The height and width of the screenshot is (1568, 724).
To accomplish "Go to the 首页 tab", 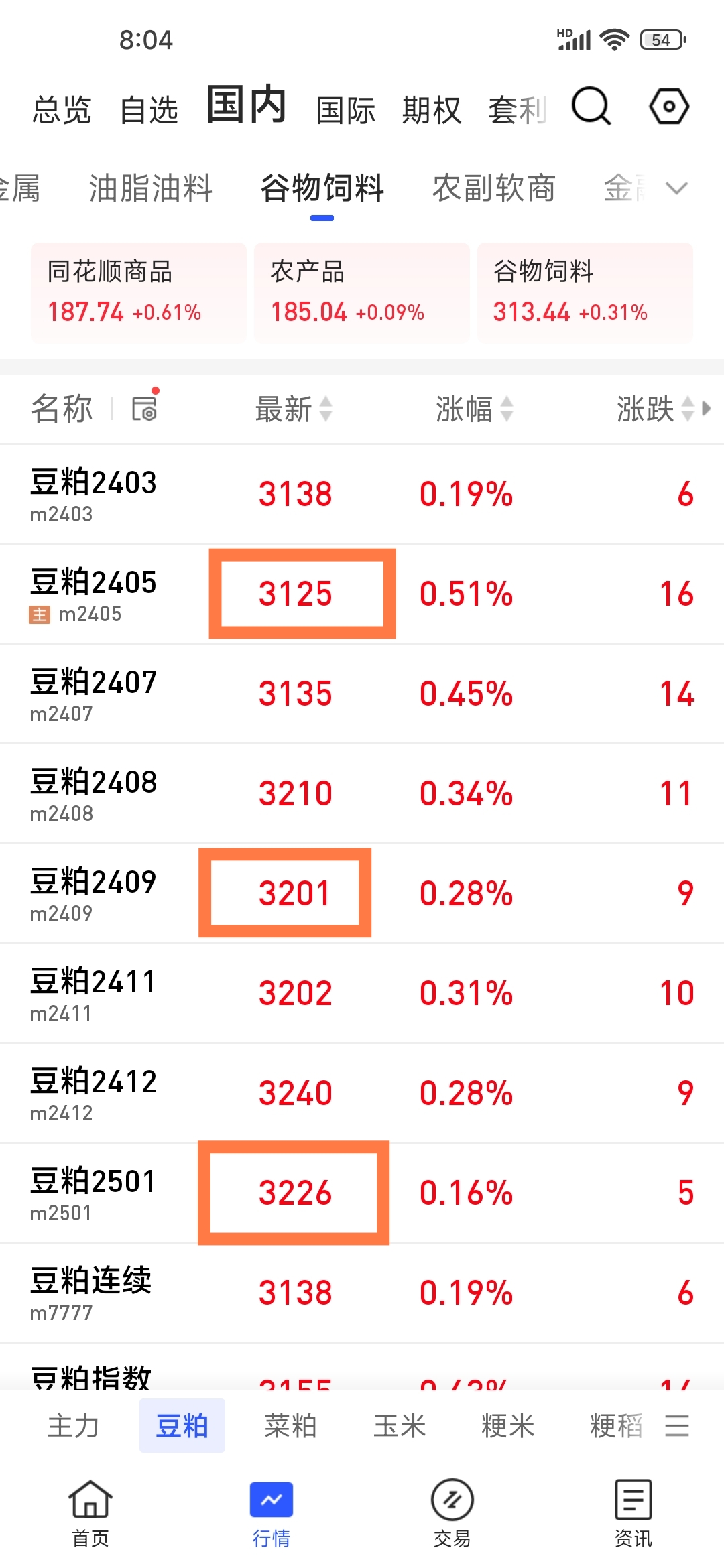I will [90, 1512].
